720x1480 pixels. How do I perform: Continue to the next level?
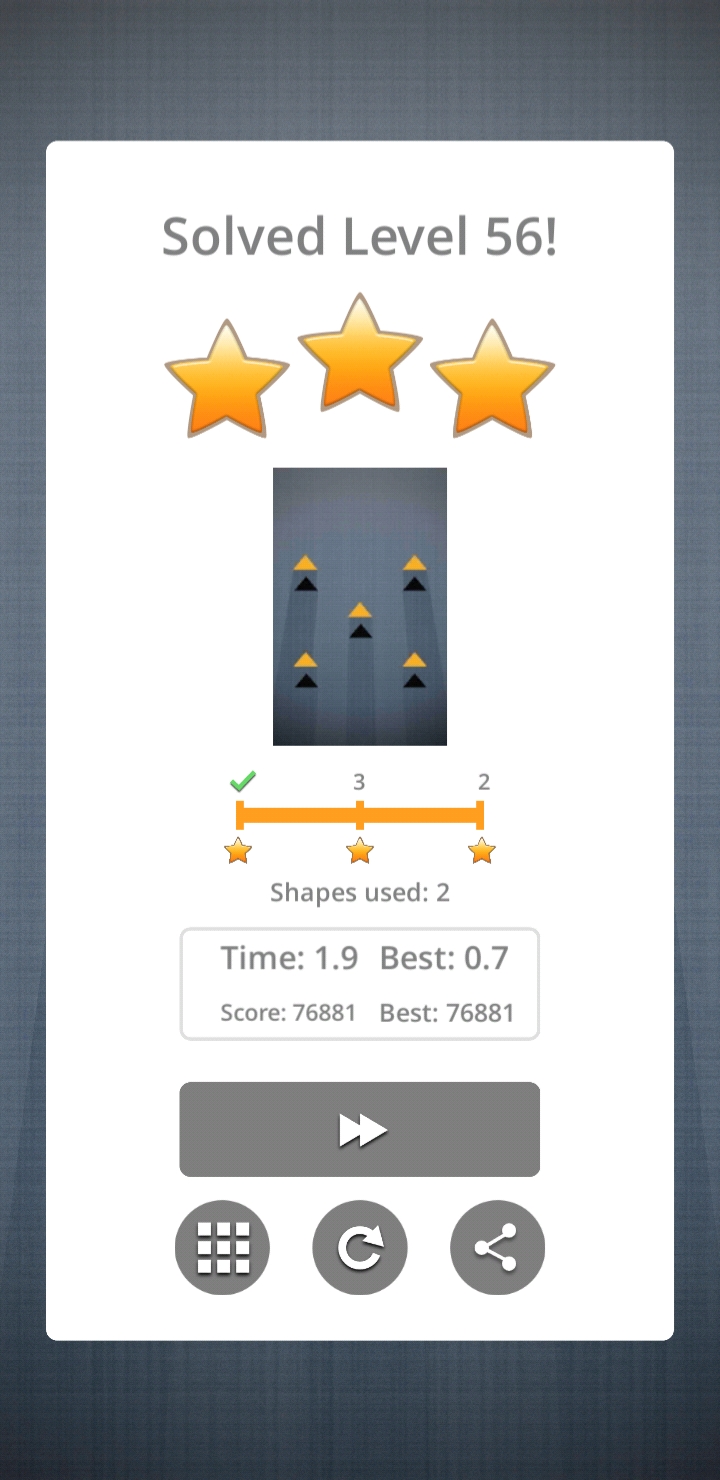tap(359, 1129)
